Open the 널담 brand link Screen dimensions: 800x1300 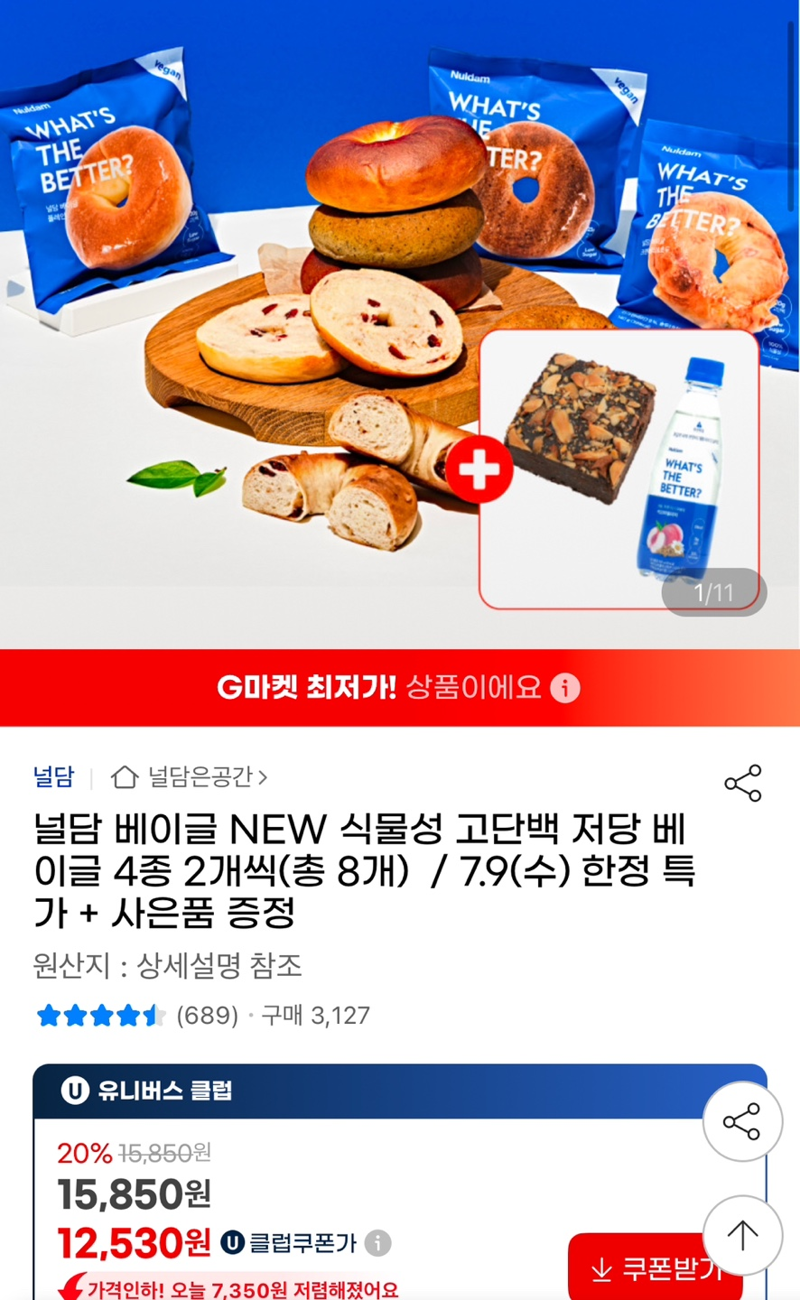[x=52, y=776]
